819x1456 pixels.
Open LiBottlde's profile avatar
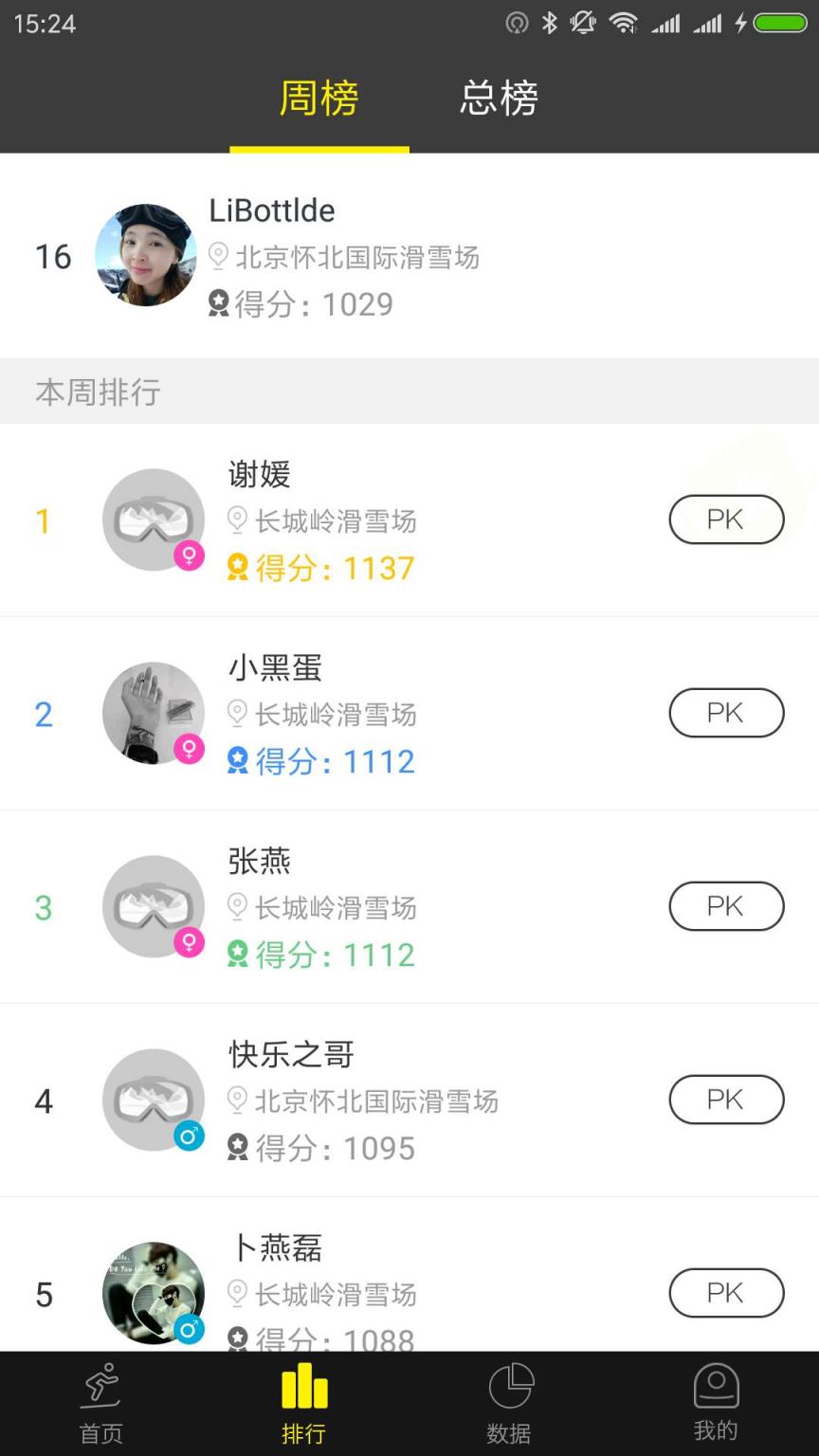pyautogui.click(x=144, y=255)
